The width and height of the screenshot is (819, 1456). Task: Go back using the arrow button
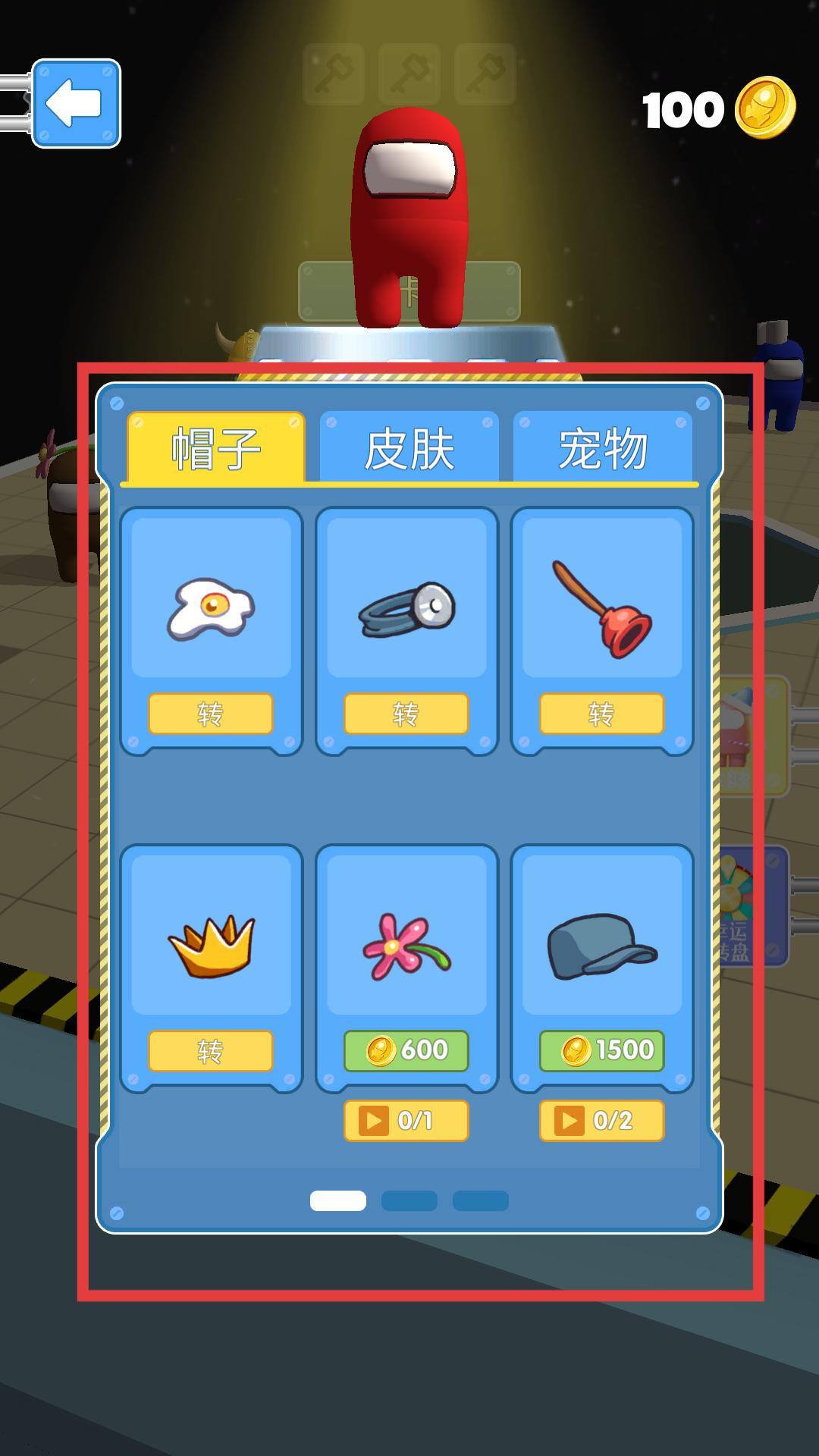[x=76, y=103]
